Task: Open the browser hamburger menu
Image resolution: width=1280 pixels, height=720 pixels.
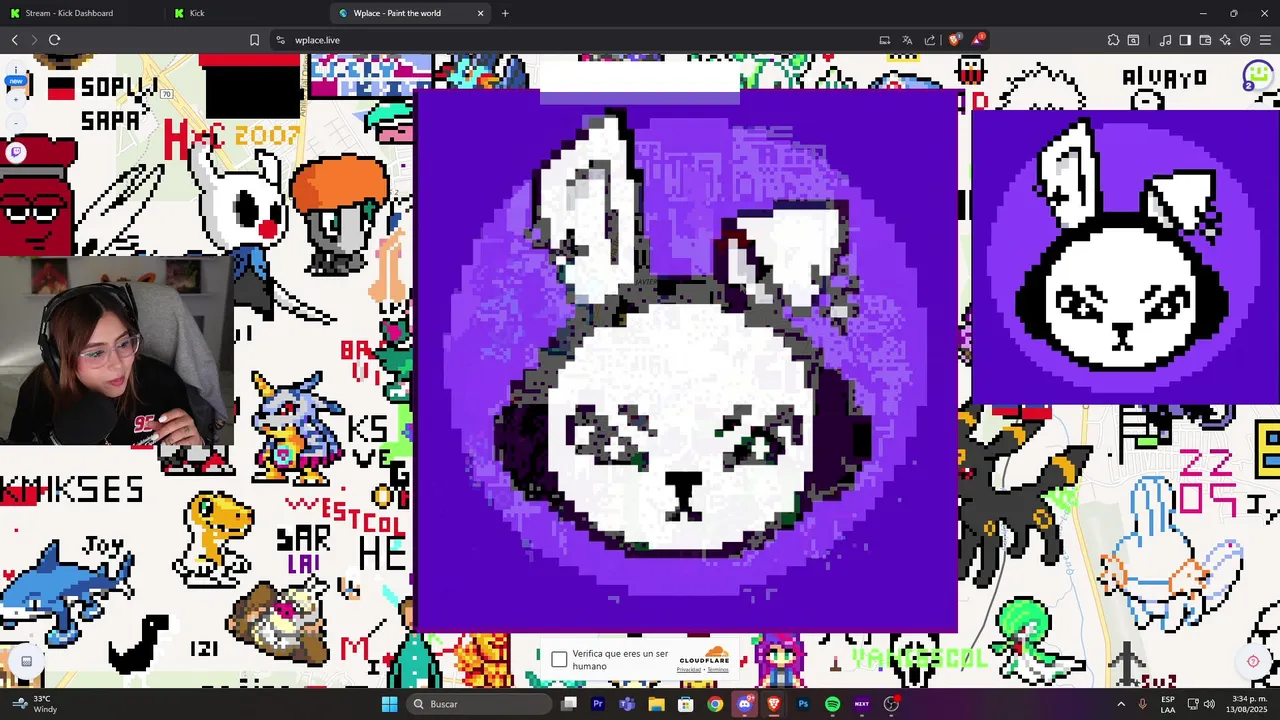Action: (1265, 40)
